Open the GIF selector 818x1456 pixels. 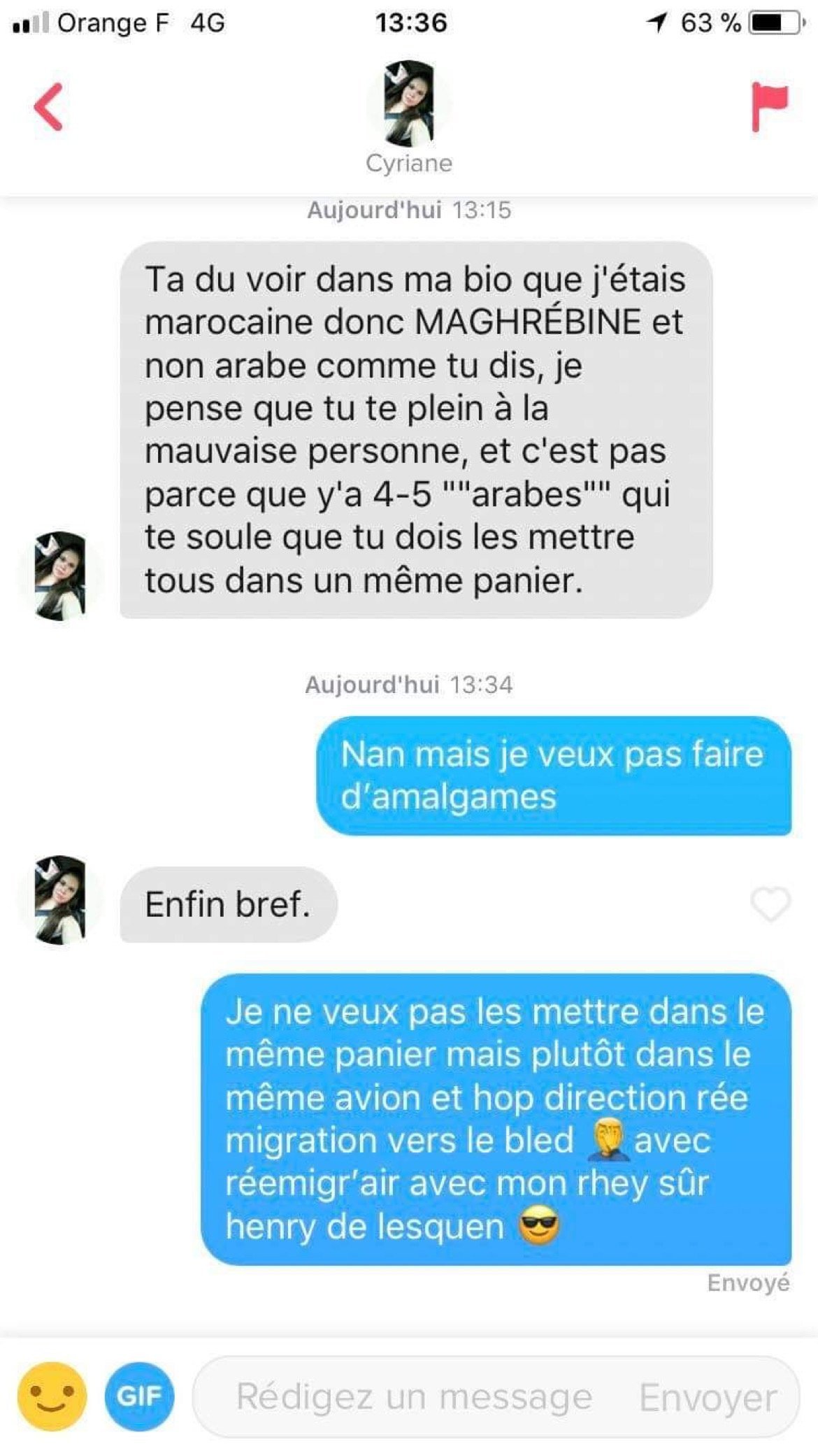coord(139,1397)
